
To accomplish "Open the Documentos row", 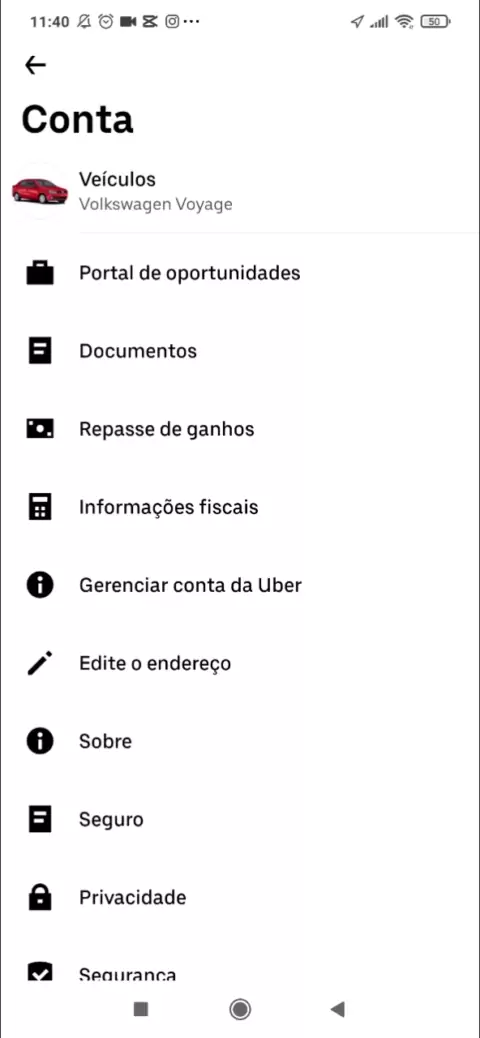I will pos(240,351).
